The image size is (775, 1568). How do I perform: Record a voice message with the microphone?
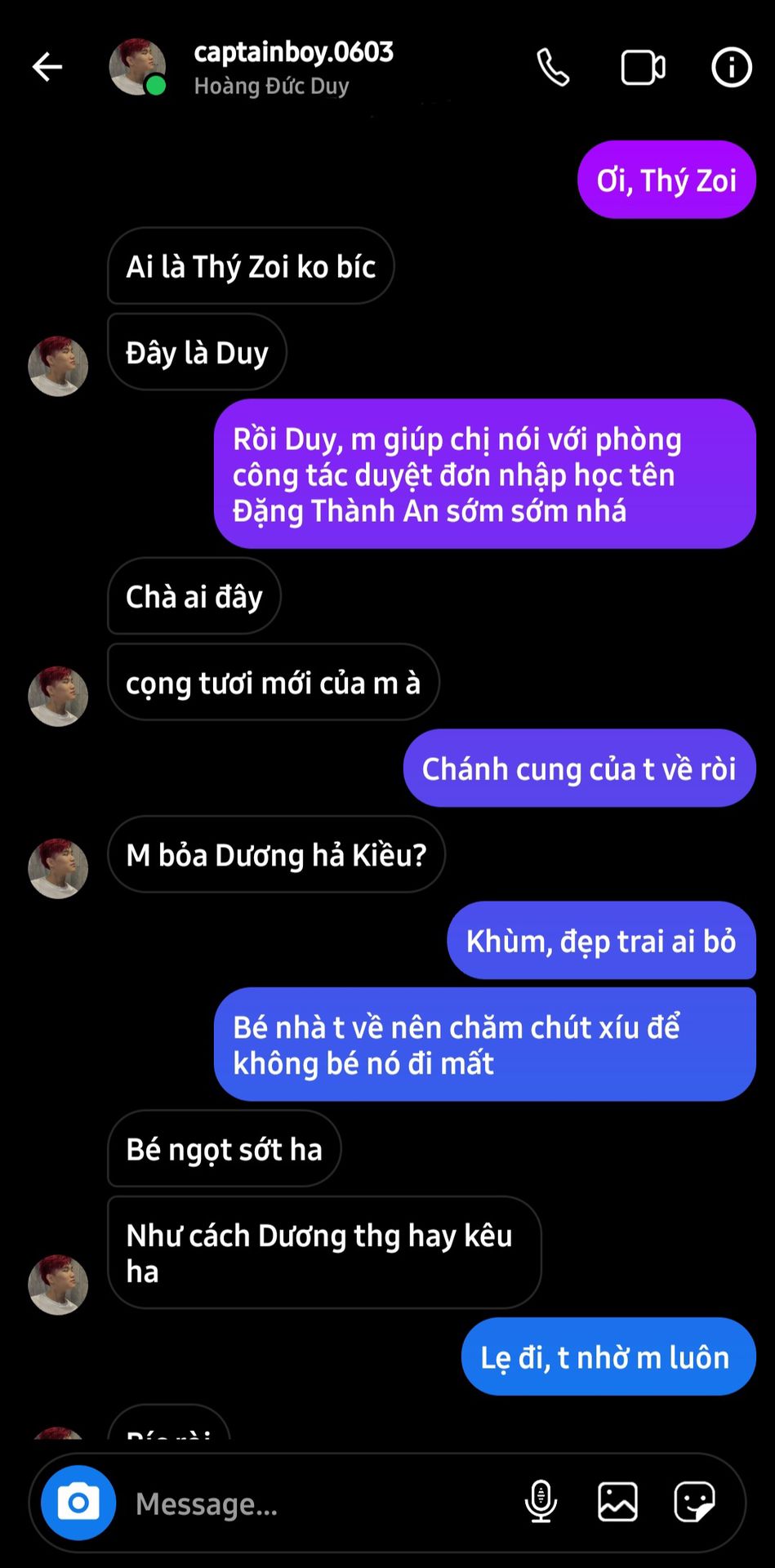coord(541,1502)
